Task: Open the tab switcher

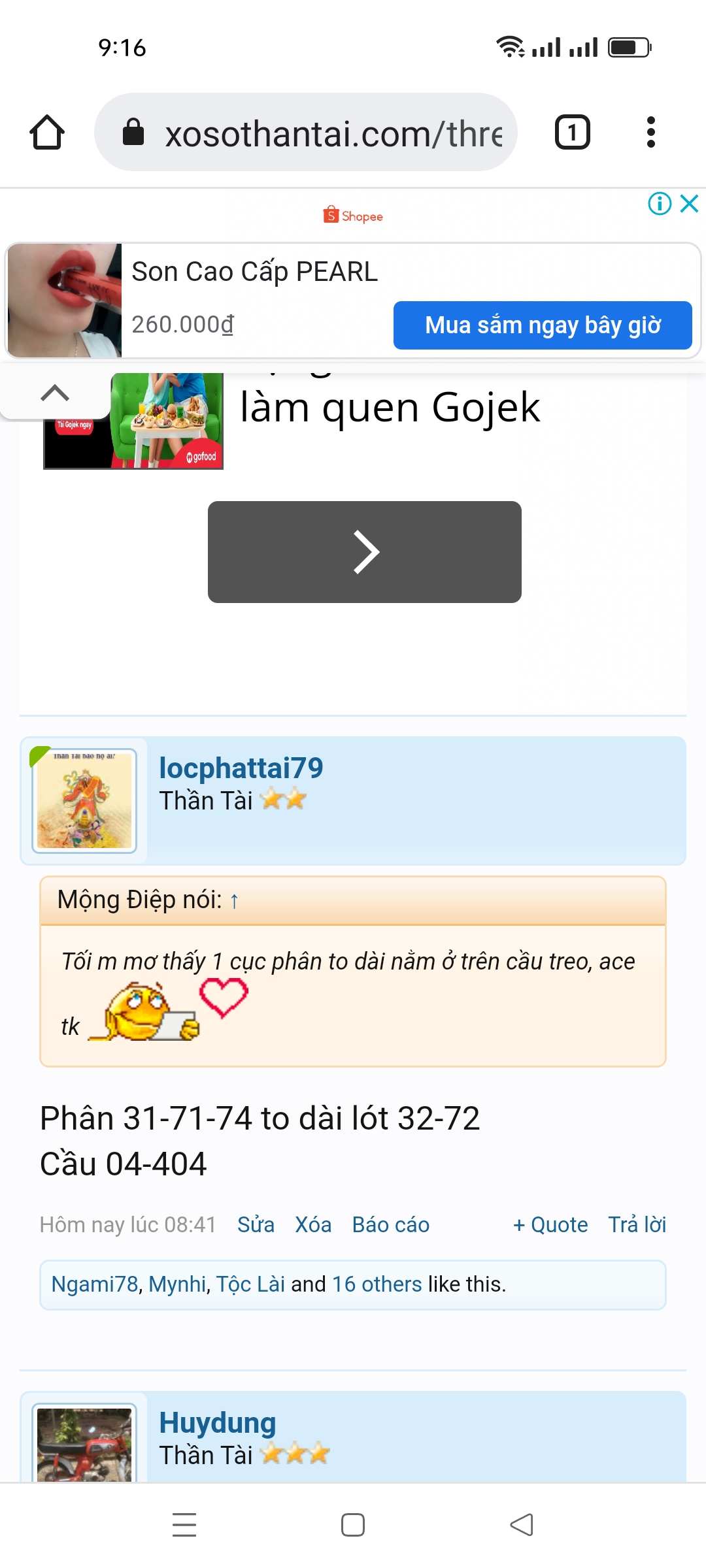Action: click(572, 133)
